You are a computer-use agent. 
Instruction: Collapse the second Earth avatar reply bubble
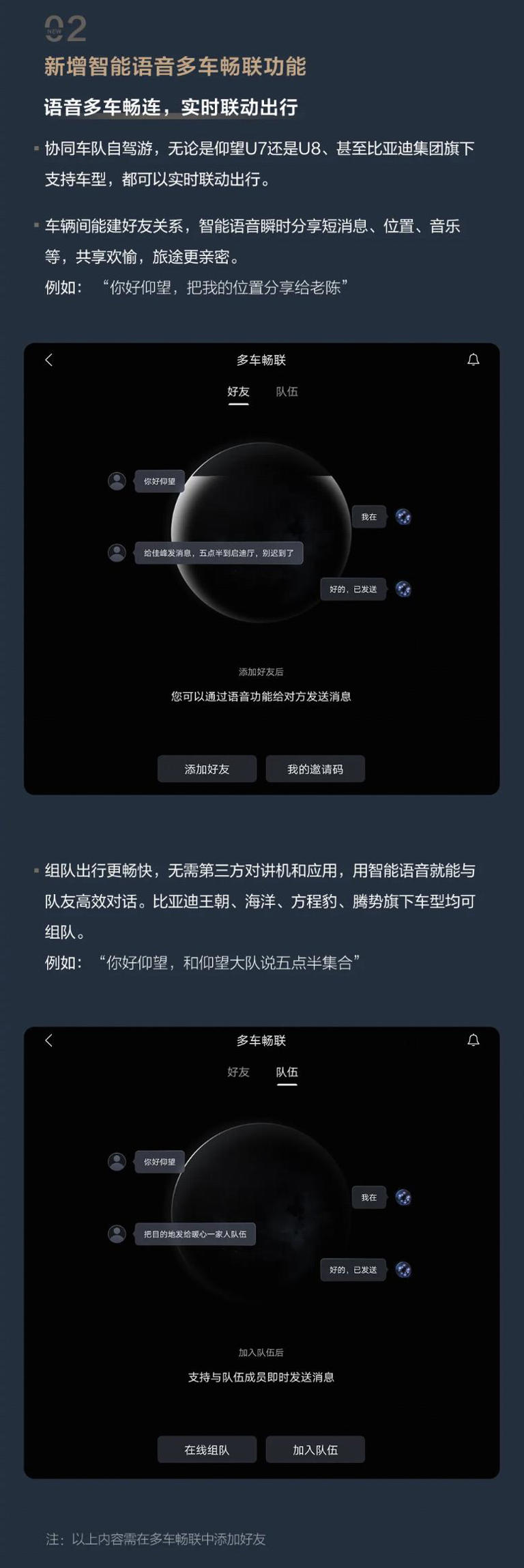click(404, 1270)
